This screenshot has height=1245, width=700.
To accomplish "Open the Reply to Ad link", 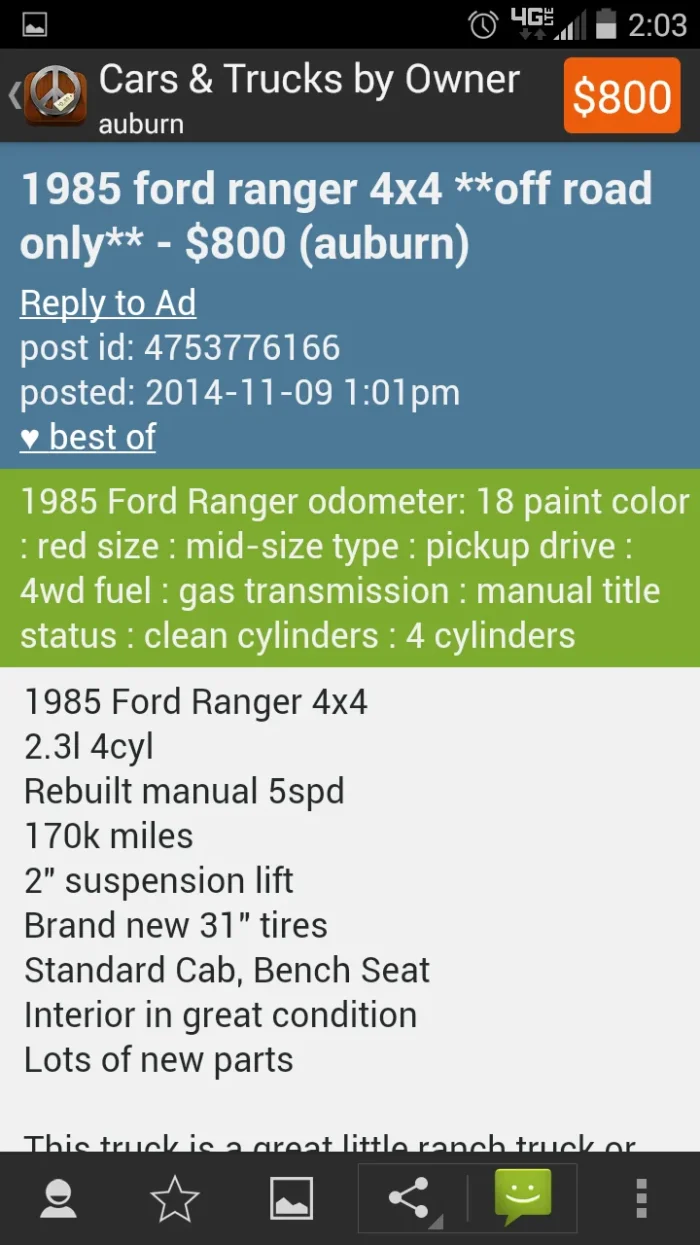I will (x=108, y=303).
